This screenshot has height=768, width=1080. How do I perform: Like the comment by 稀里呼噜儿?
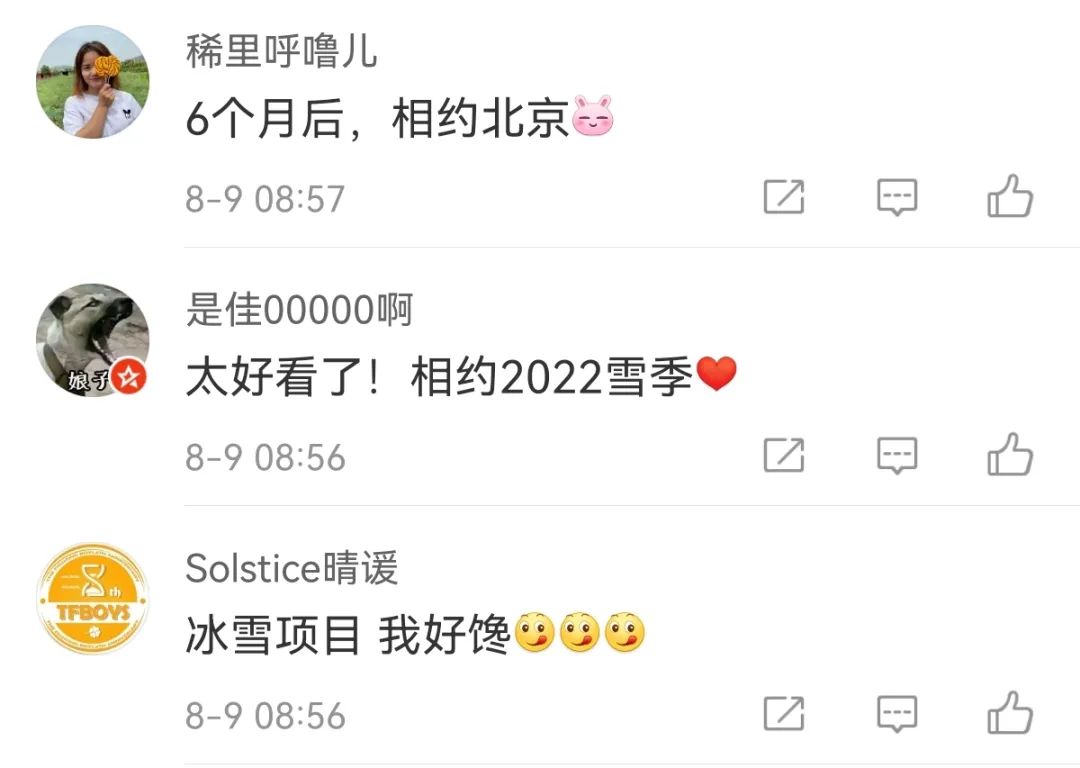point(1009,197)
